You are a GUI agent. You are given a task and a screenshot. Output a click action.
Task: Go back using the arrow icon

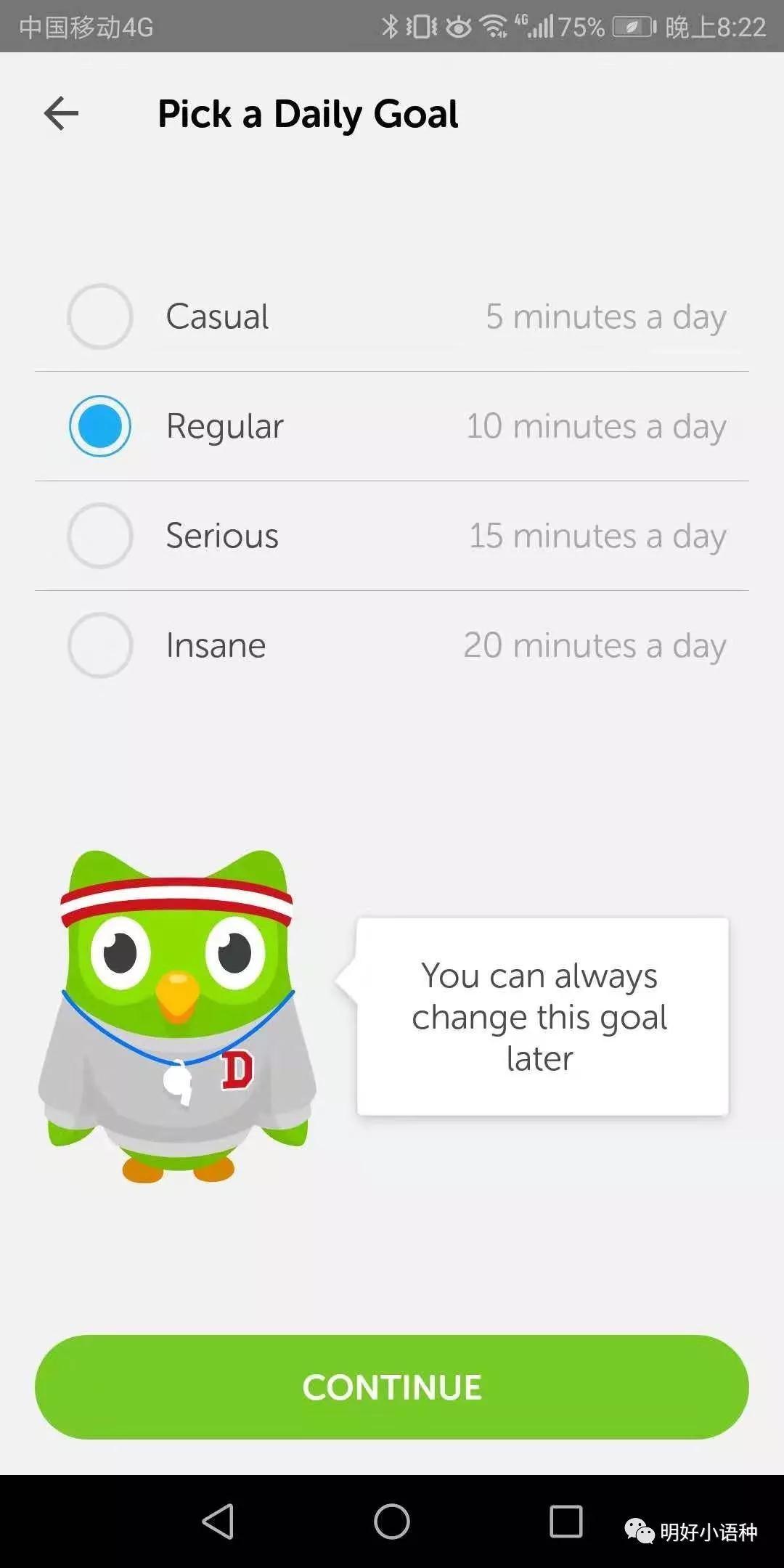click(61, 114)
